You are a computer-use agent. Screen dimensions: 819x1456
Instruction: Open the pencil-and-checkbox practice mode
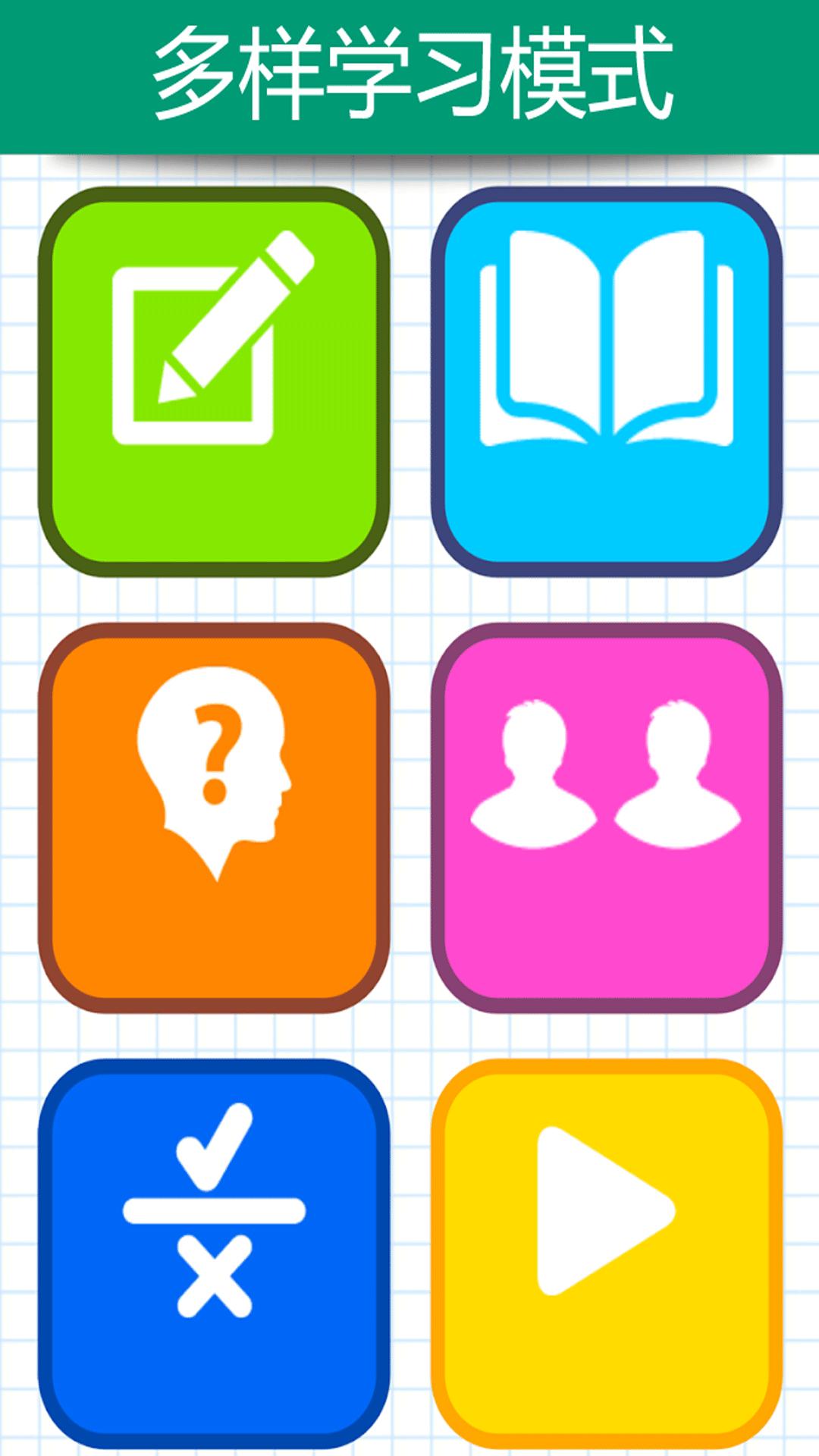214,381
